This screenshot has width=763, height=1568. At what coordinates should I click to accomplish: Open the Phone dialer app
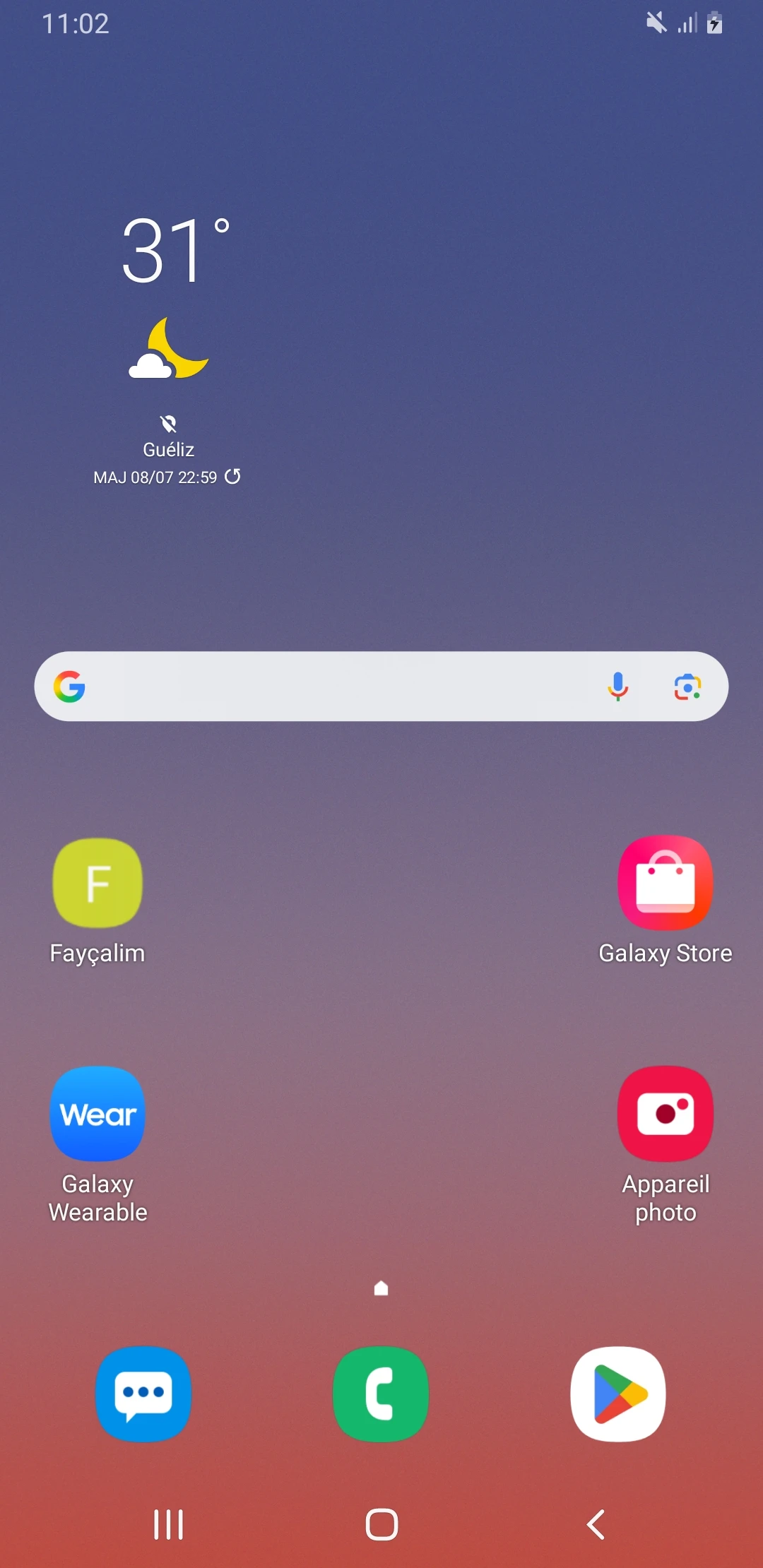pyautogui.click(x=381, y=1394)
